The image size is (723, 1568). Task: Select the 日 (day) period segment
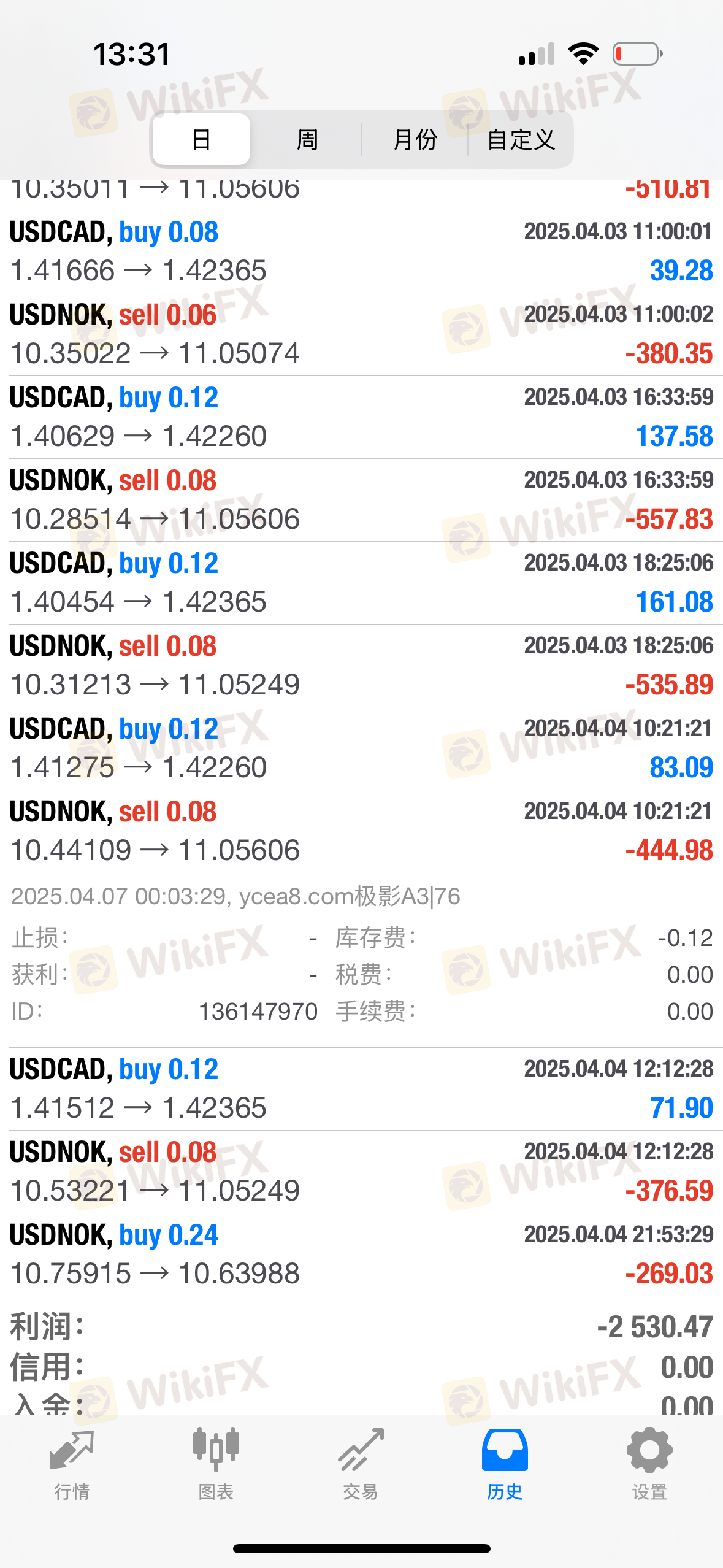coord(201,139)
